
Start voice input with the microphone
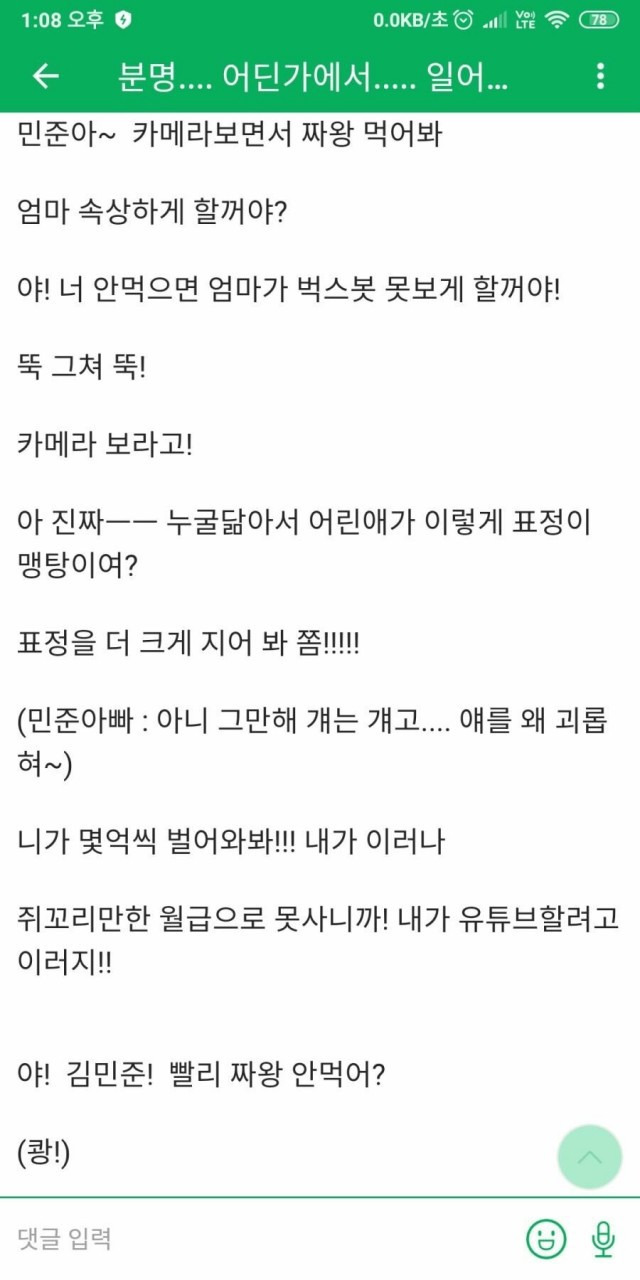(x=603, y=1239)
